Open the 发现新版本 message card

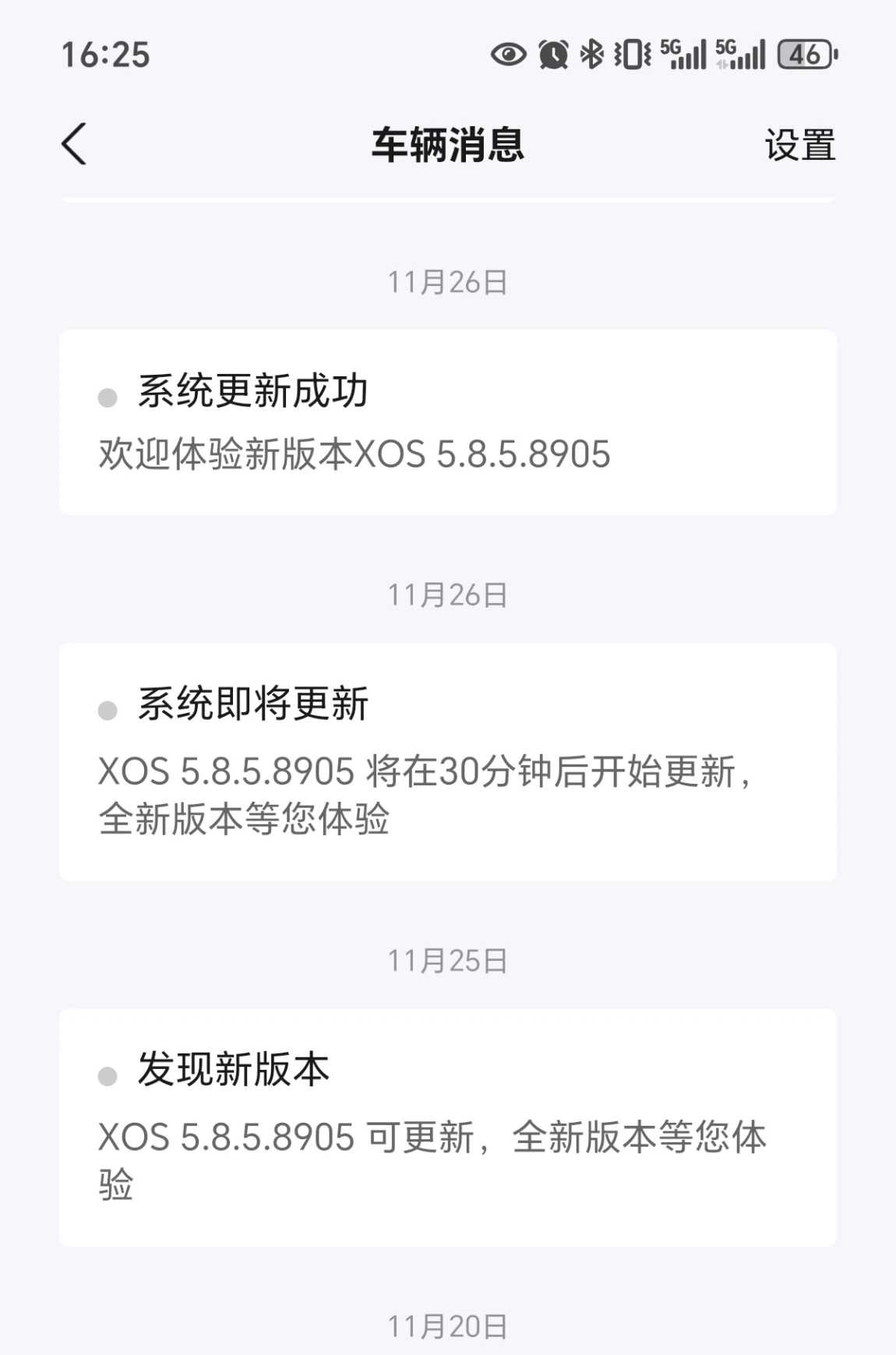pyautogui.click(x=447, y=1127)
